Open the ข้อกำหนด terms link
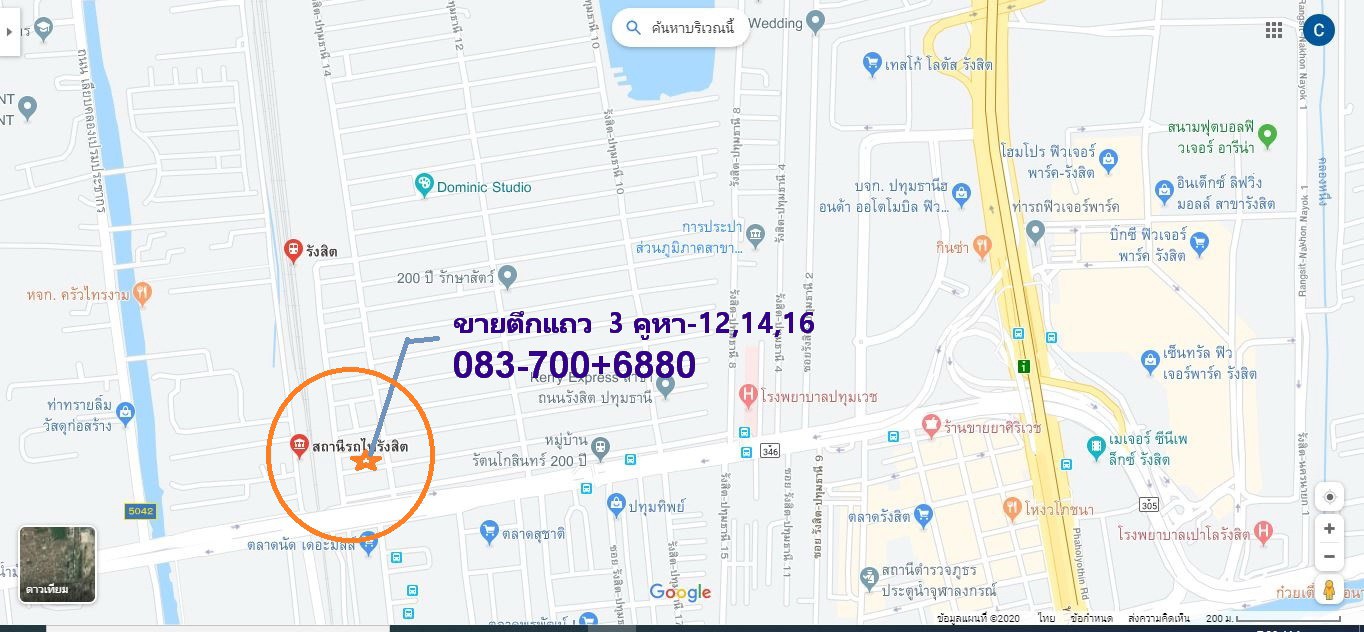The height and width of the screenshot is (632, 1364). pos(1089,619)
